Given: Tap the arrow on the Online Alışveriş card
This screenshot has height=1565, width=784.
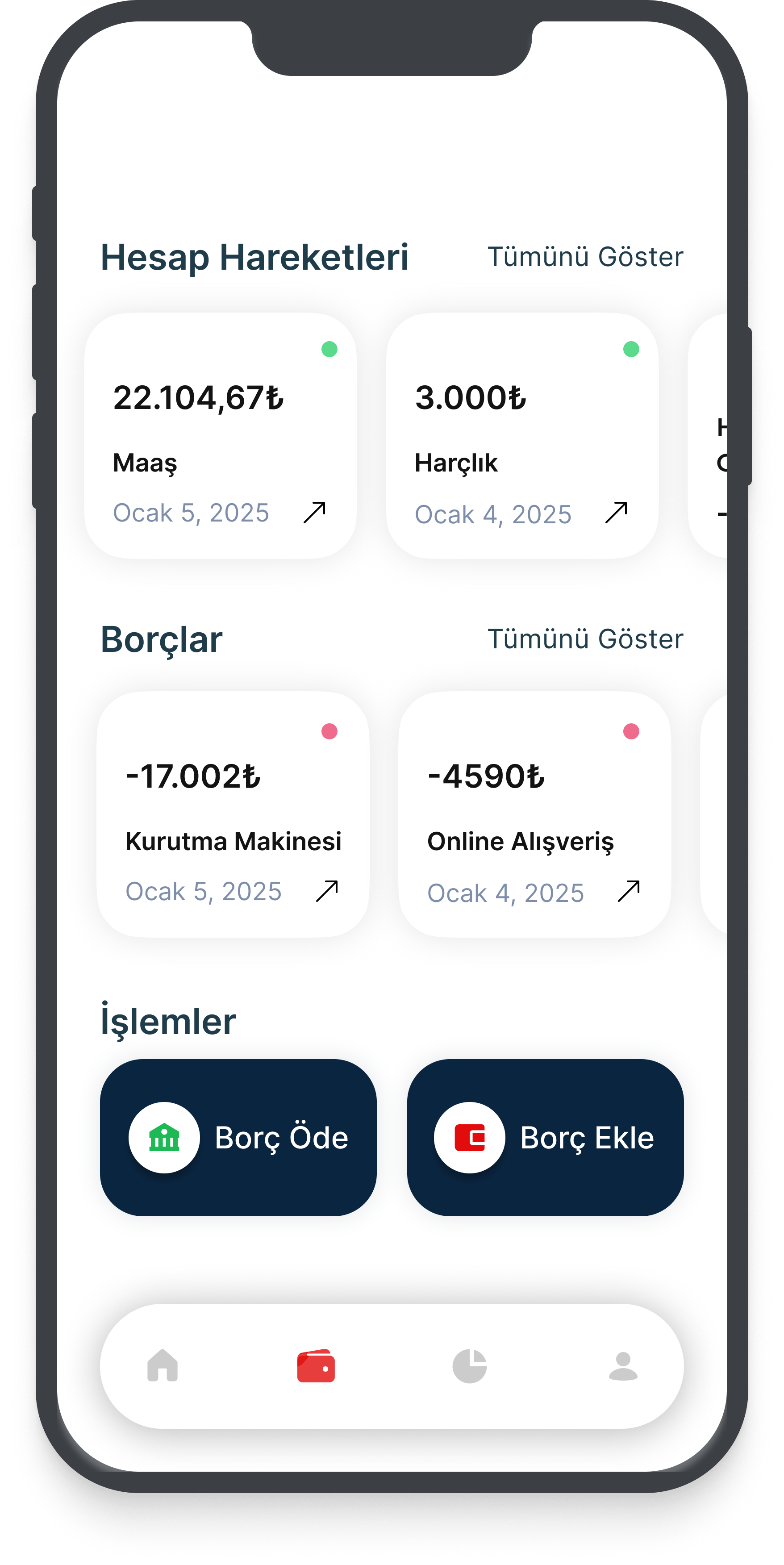Looking at the screenshot, I should click(x=629, y=891).
